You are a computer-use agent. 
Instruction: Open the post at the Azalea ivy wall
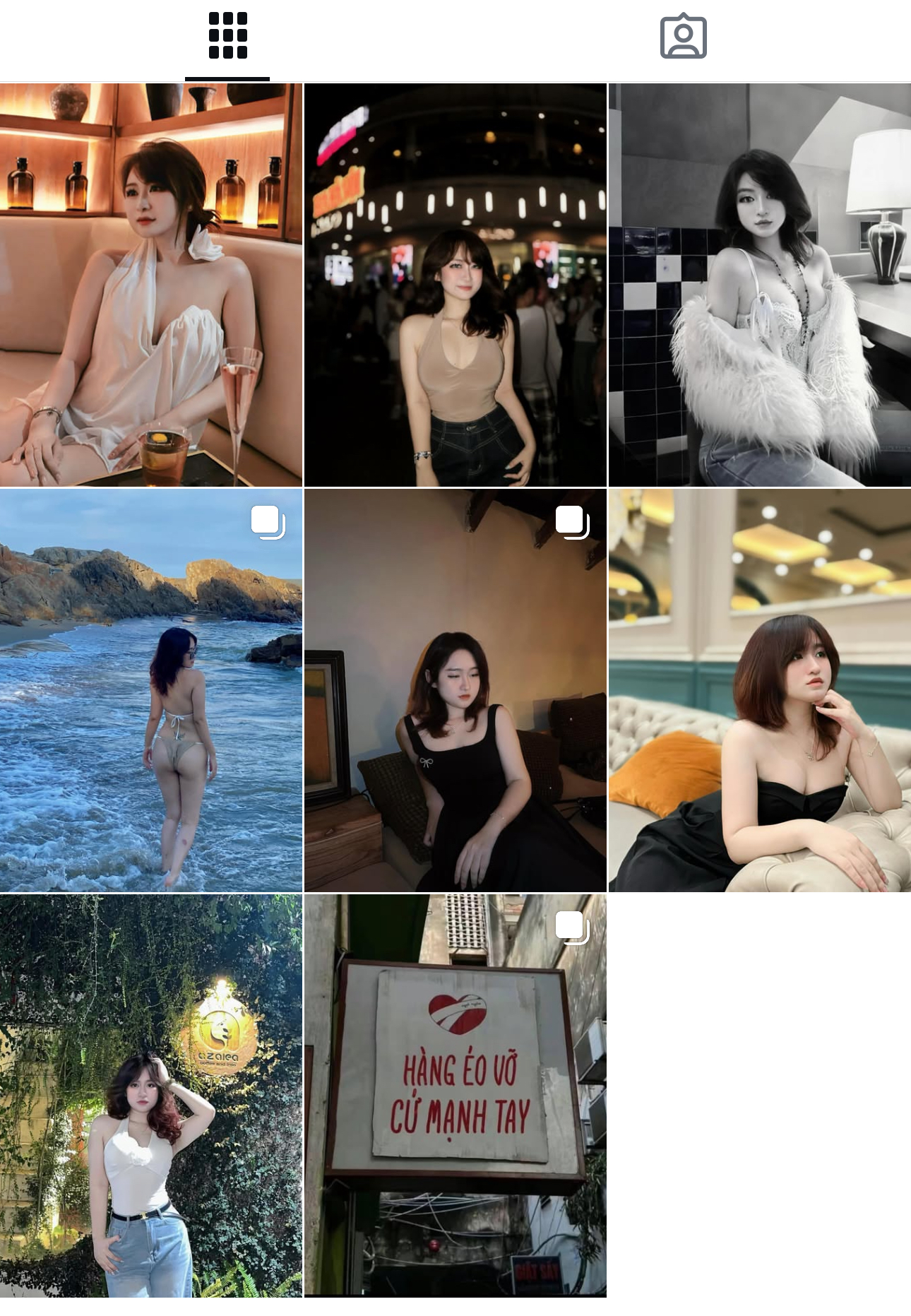point(151,1095)
